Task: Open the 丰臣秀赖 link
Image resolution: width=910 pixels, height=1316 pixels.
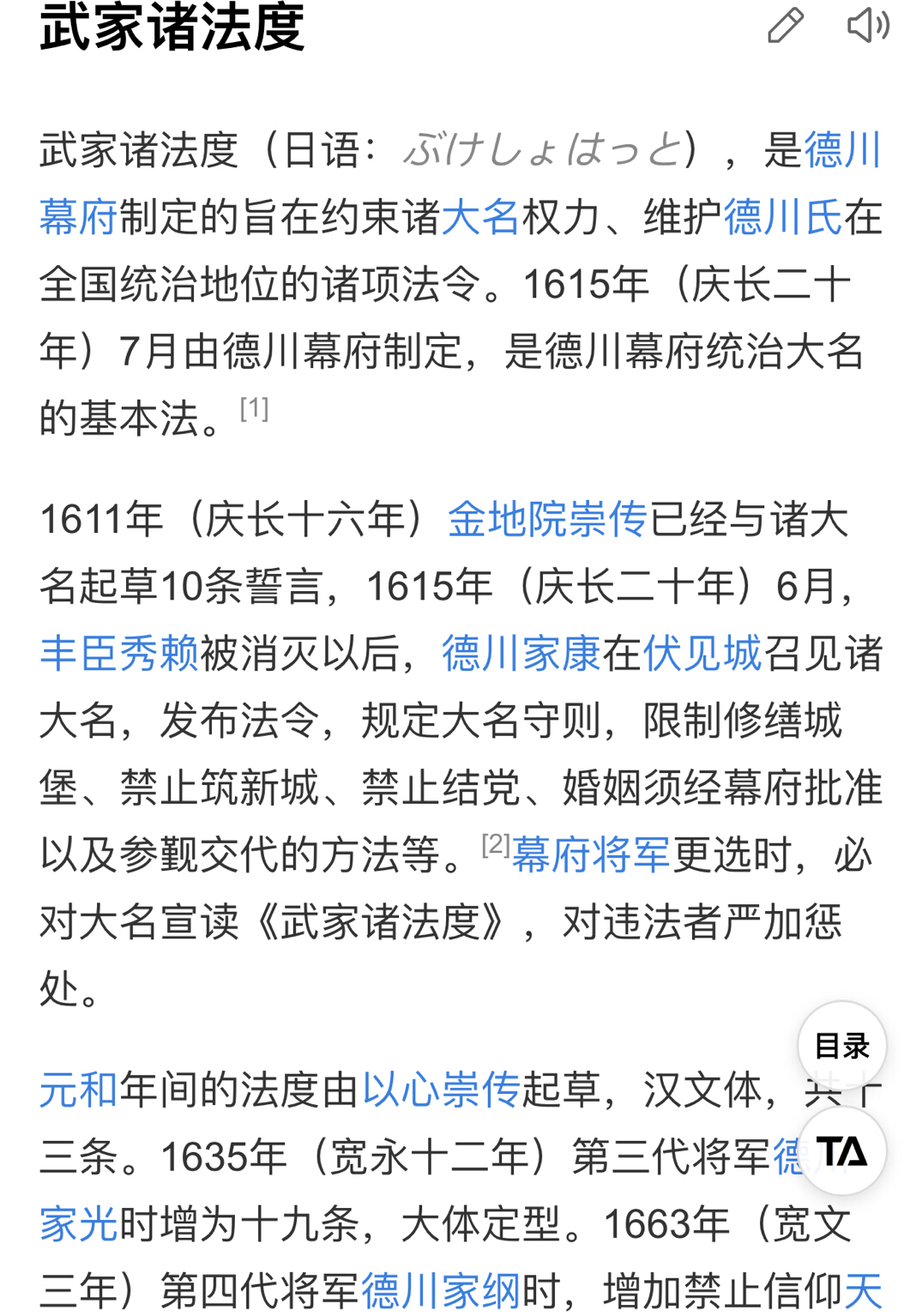Action: point(119,654)
